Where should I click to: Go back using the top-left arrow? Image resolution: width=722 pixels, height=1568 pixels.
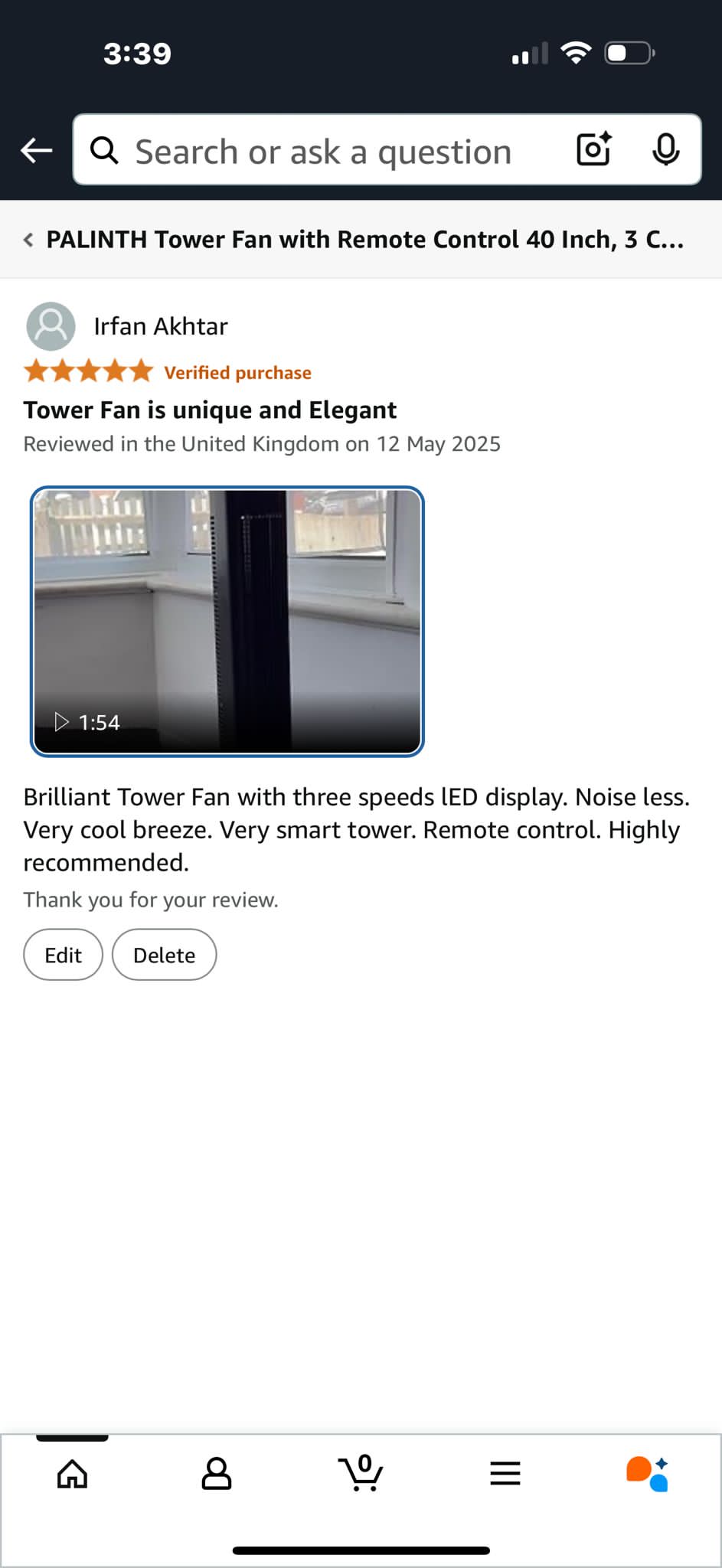click(x=36, y=150)
